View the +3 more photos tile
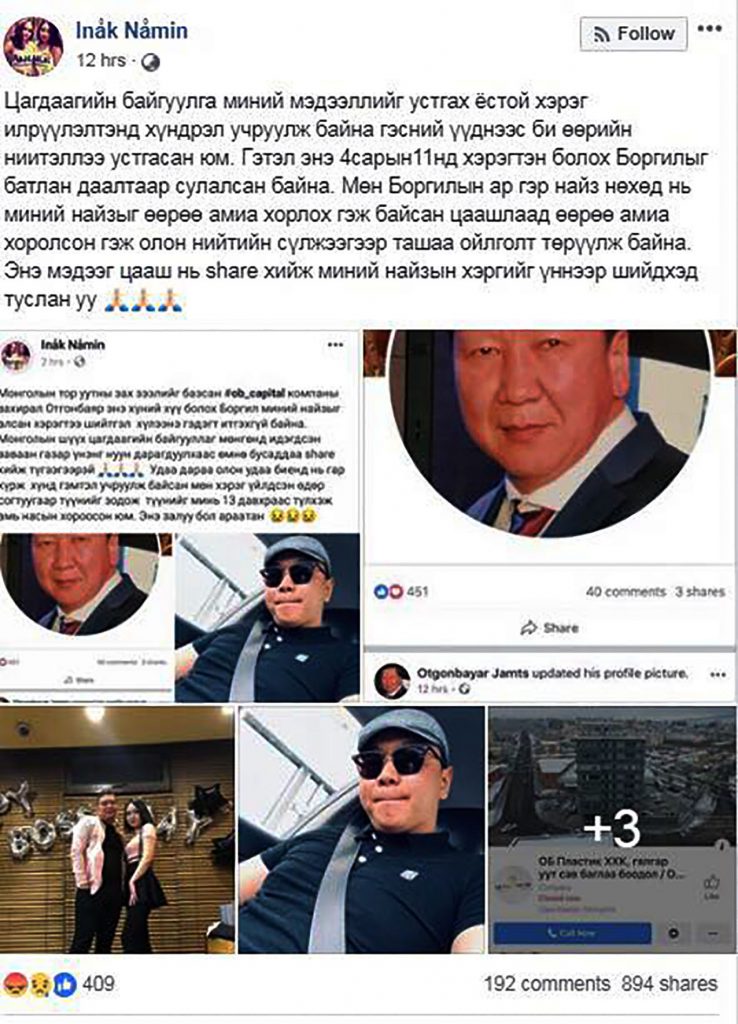This screenshot has height=1024, width=738. point(611,829)
